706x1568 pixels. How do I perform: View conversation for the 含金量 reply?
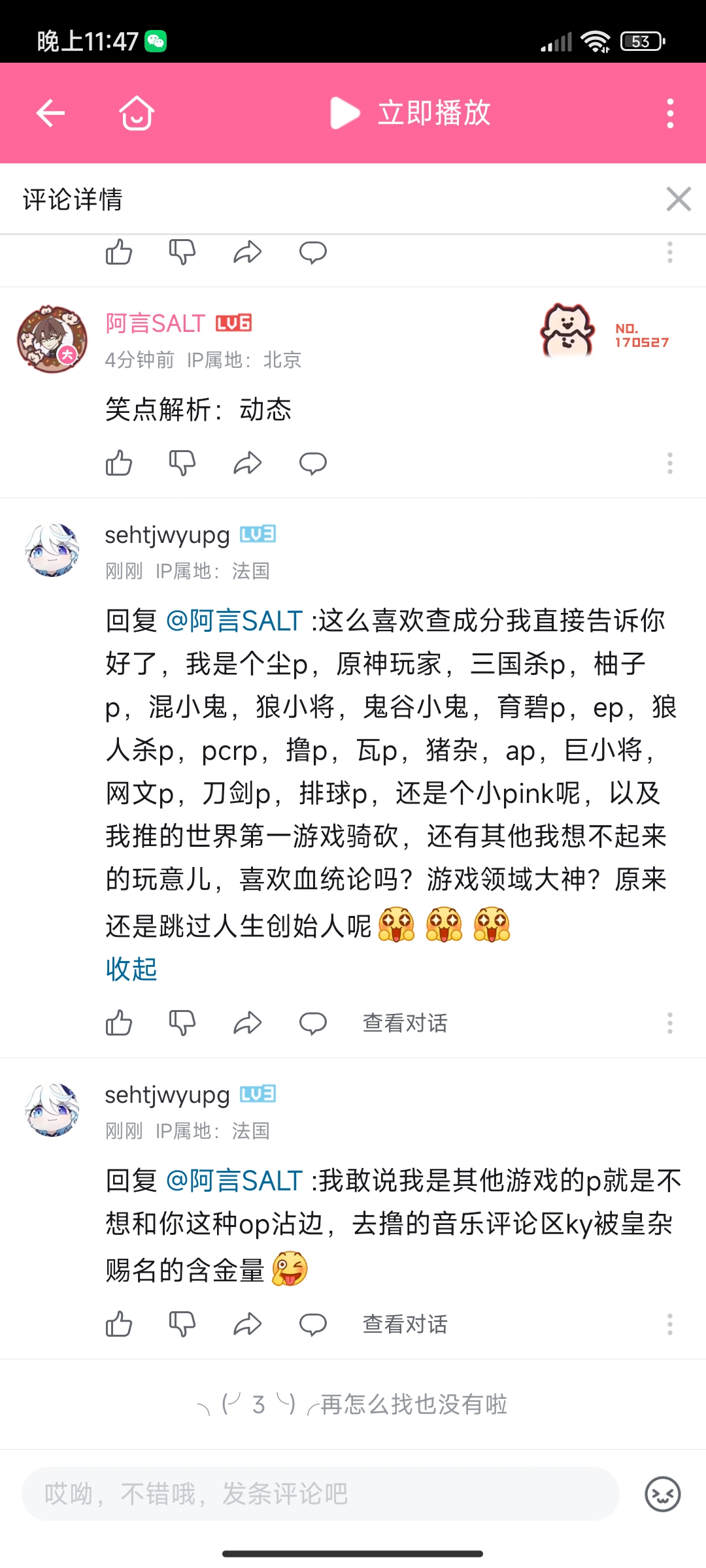click(405, 1324)
